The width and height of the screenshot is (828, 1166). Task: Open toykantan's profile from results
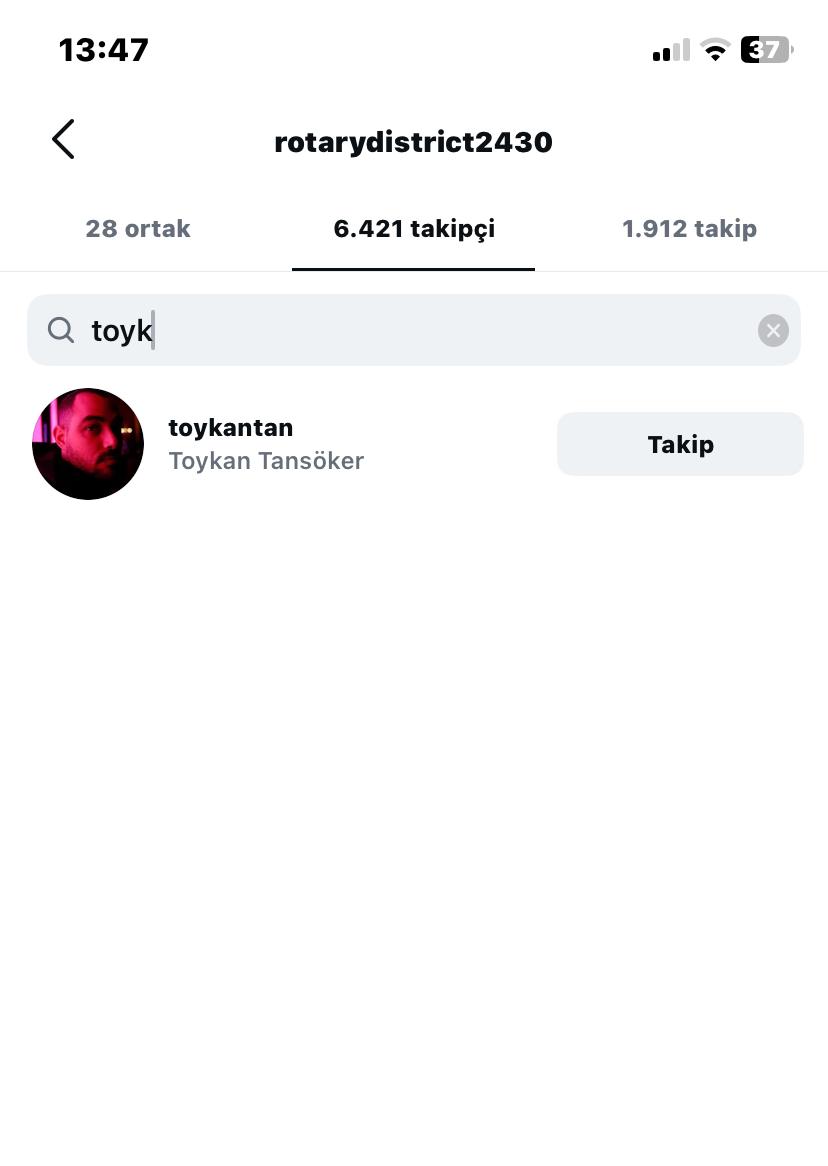click(231, 444)
